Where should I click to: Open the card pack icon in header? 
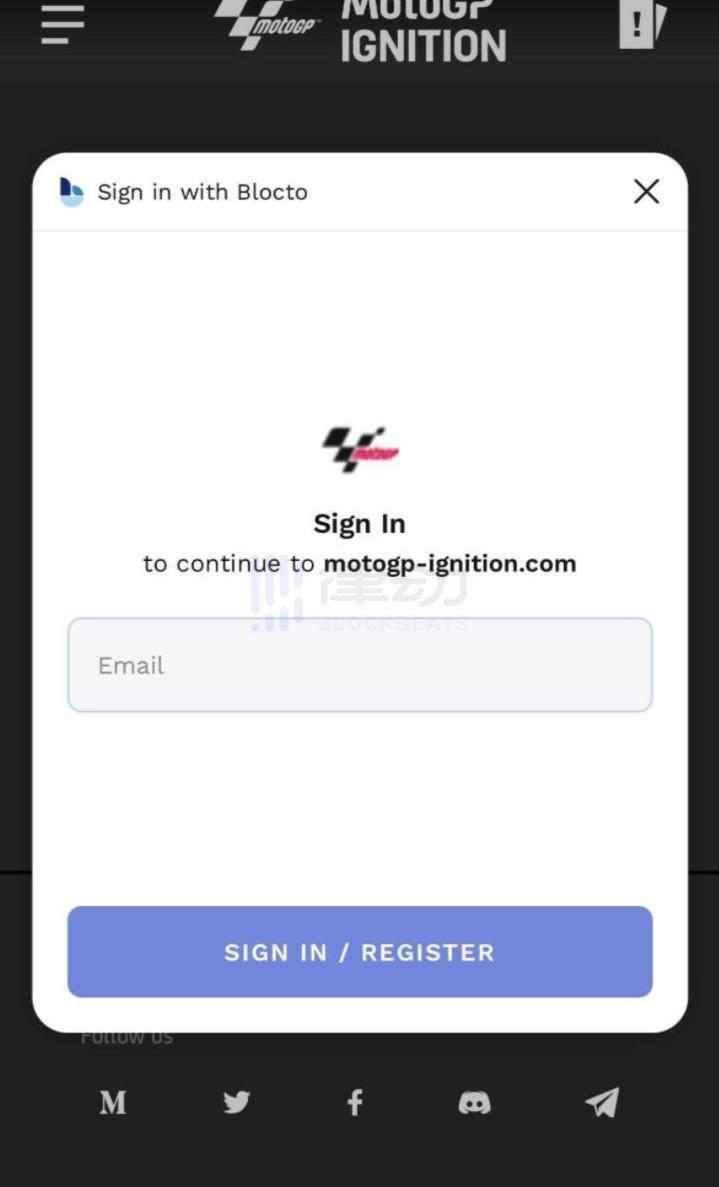pyautogui.click(x=643, y=23)
